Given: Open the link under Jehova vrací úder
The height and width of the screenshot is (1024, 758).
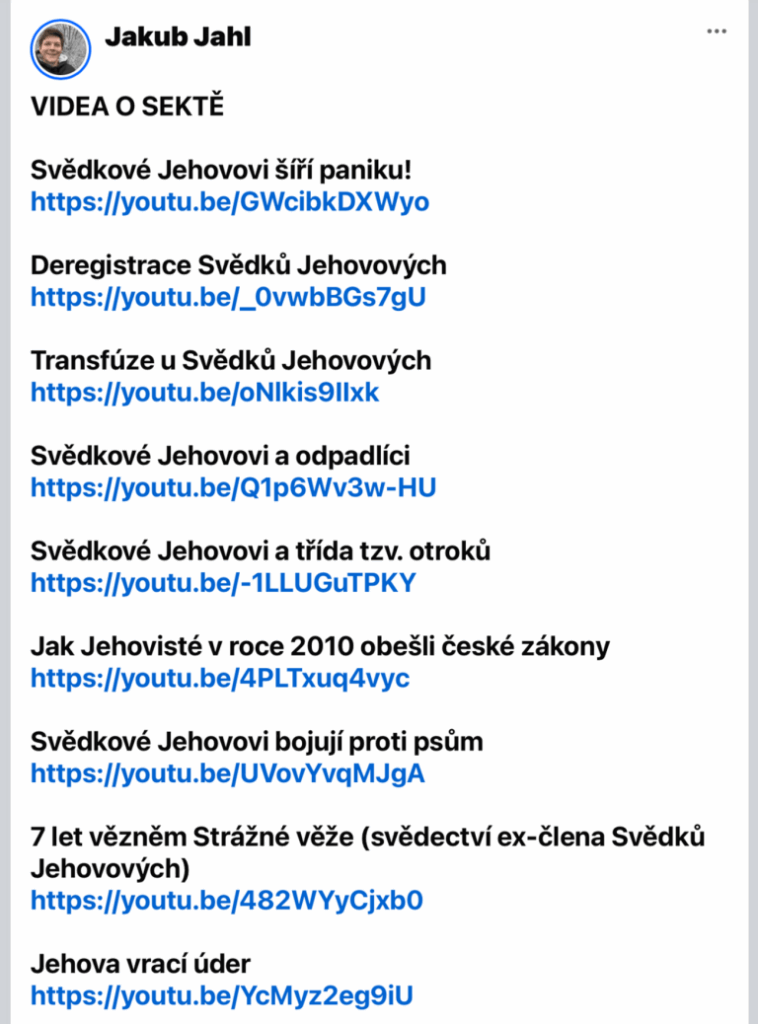Looking at the screenshot, I should [x=222, y=996].
